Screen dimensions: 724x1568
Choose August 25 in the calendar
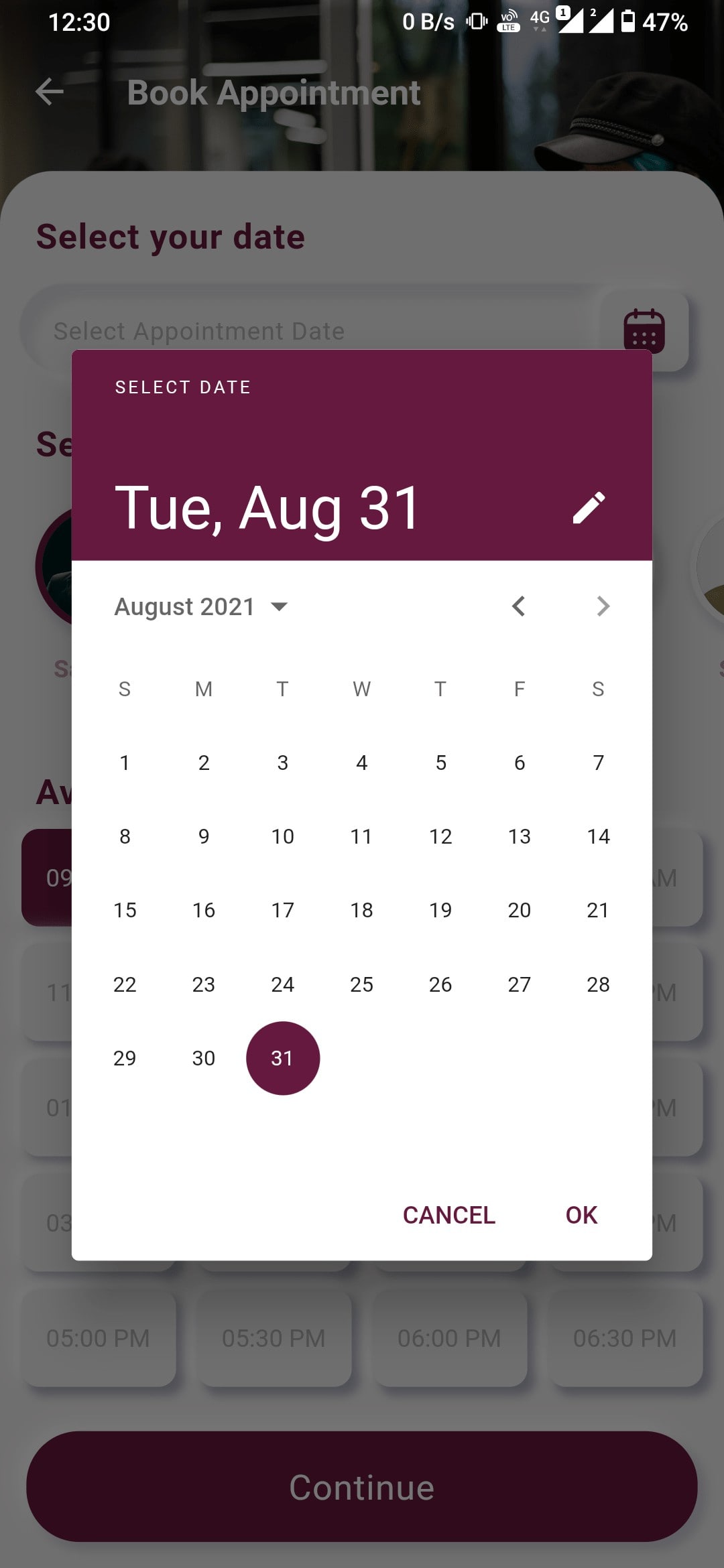coord(361,984)
